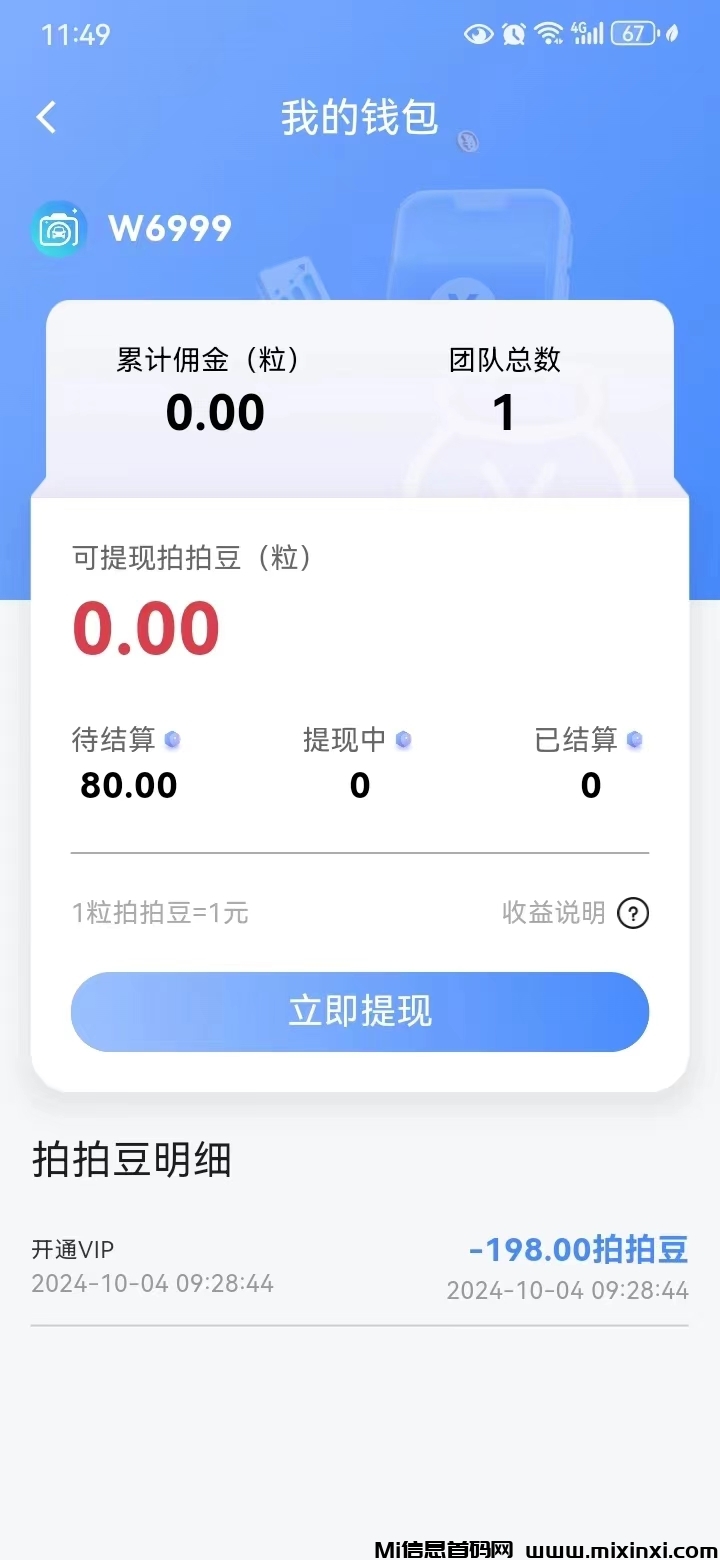Open the 收益说明 earnings explanation

pyautogui.click(x=553, y=913)
